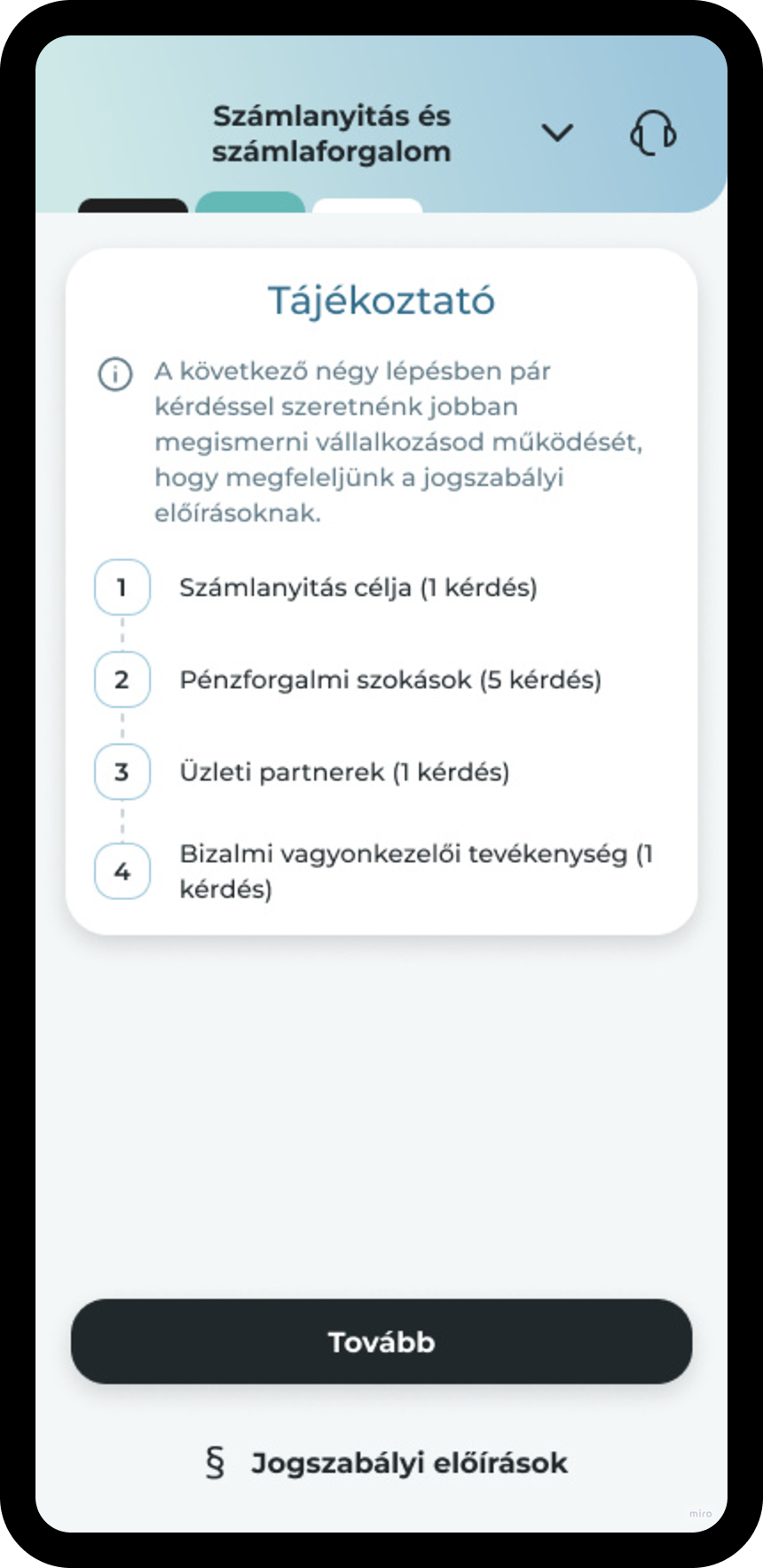Expand the Számlanyitás és számlaforgalom dropdown chevron
The width and height of the screenshot is (763, 1568).
tap(557, 133)
